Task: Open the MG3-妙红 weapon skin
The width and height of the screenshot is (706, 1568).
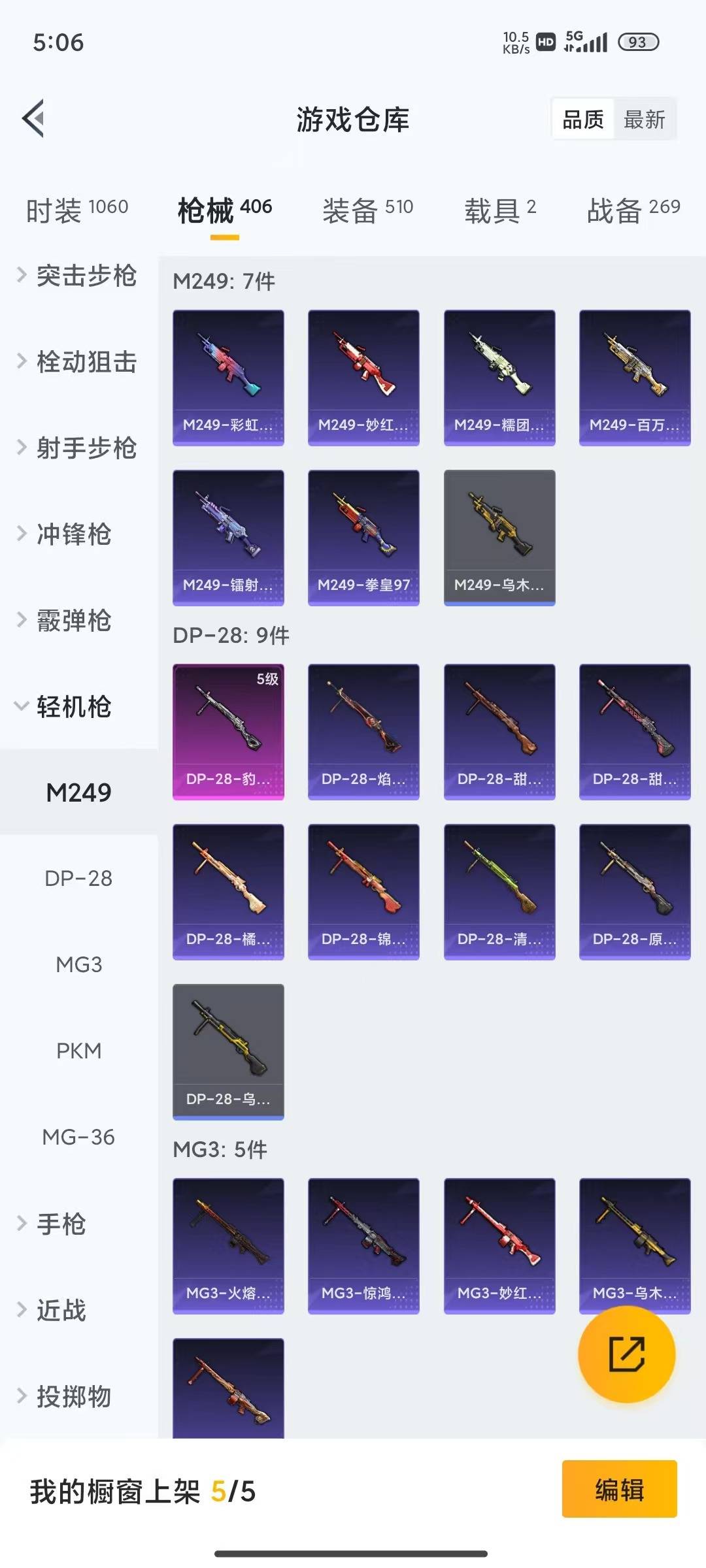Action: pyautogui.click(x=499, y=1244)
